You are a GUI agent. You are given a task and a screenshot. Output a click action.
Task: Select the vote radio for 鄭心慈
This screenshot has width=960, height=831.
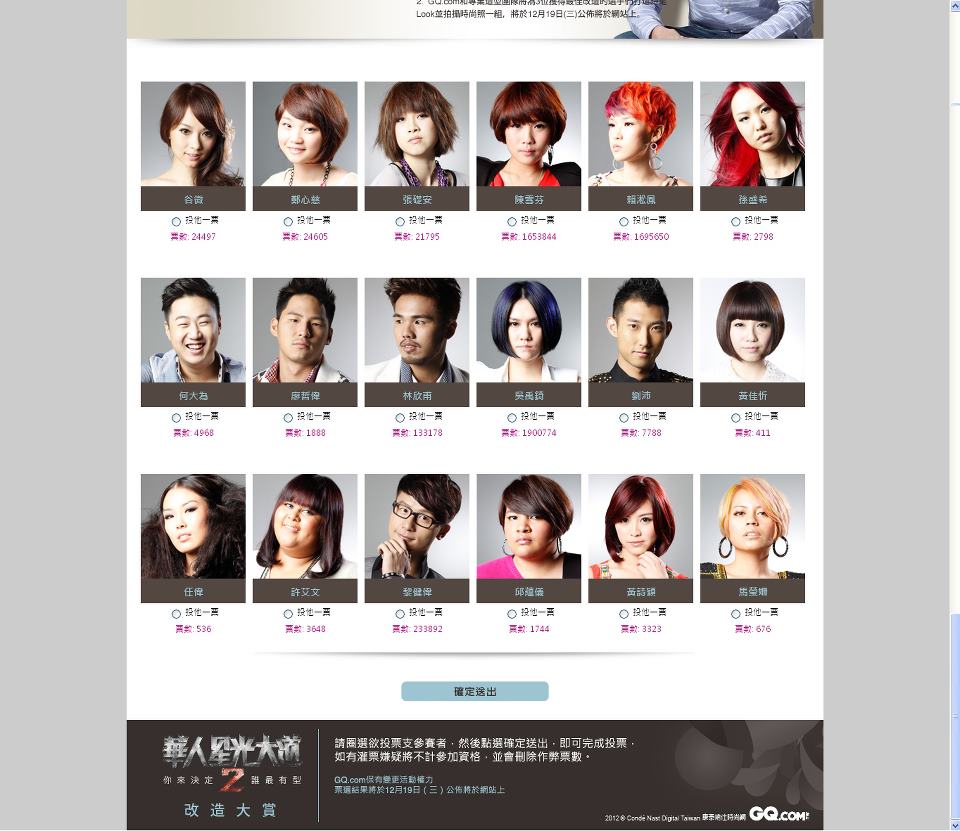288,222
